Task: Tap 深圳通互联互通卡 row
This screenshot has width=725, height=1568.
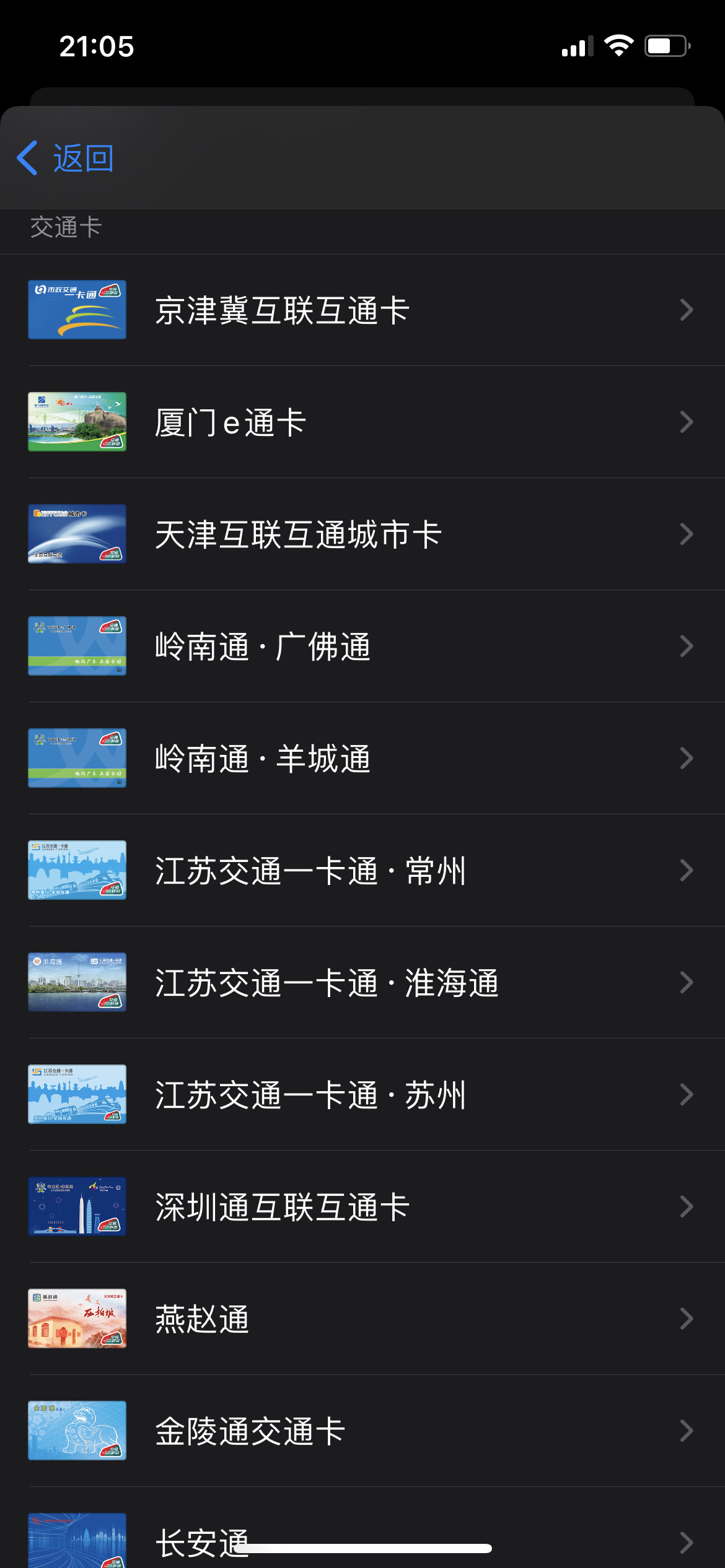Action: coord(362,1207)
